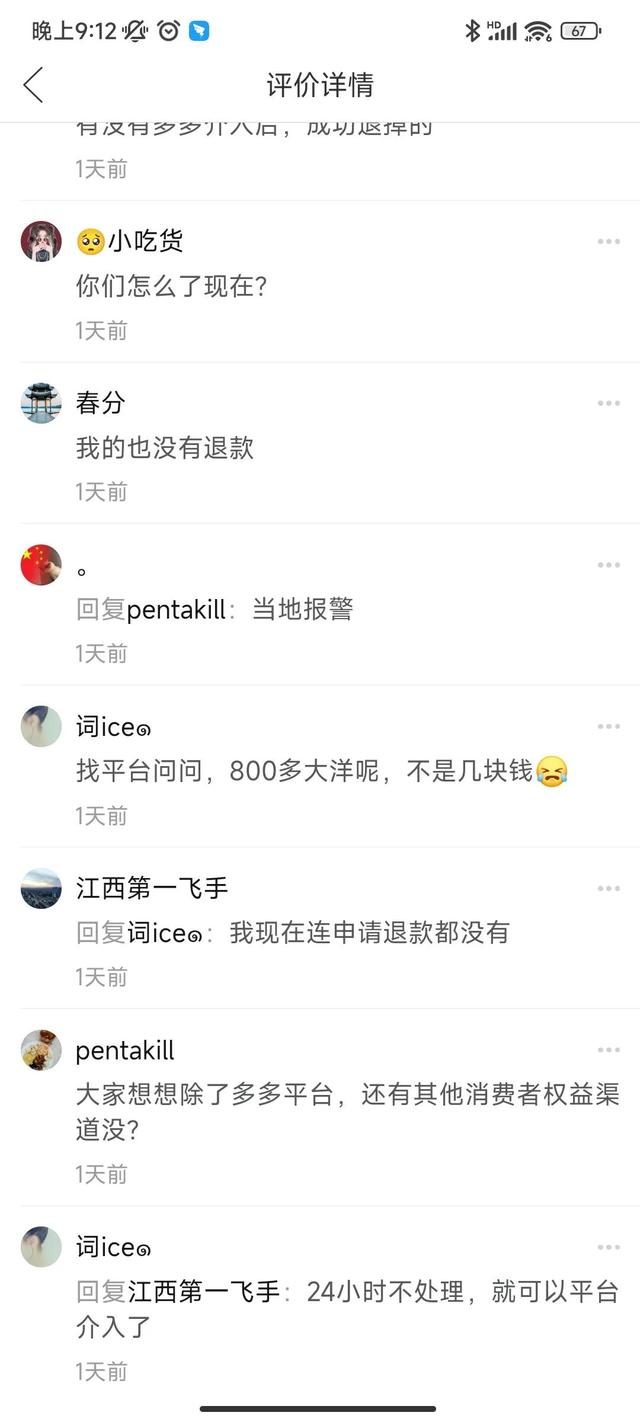Screen dimensions: 640x1422
Task: View 春分's profile avatar
Action: (x=41, y=403)
